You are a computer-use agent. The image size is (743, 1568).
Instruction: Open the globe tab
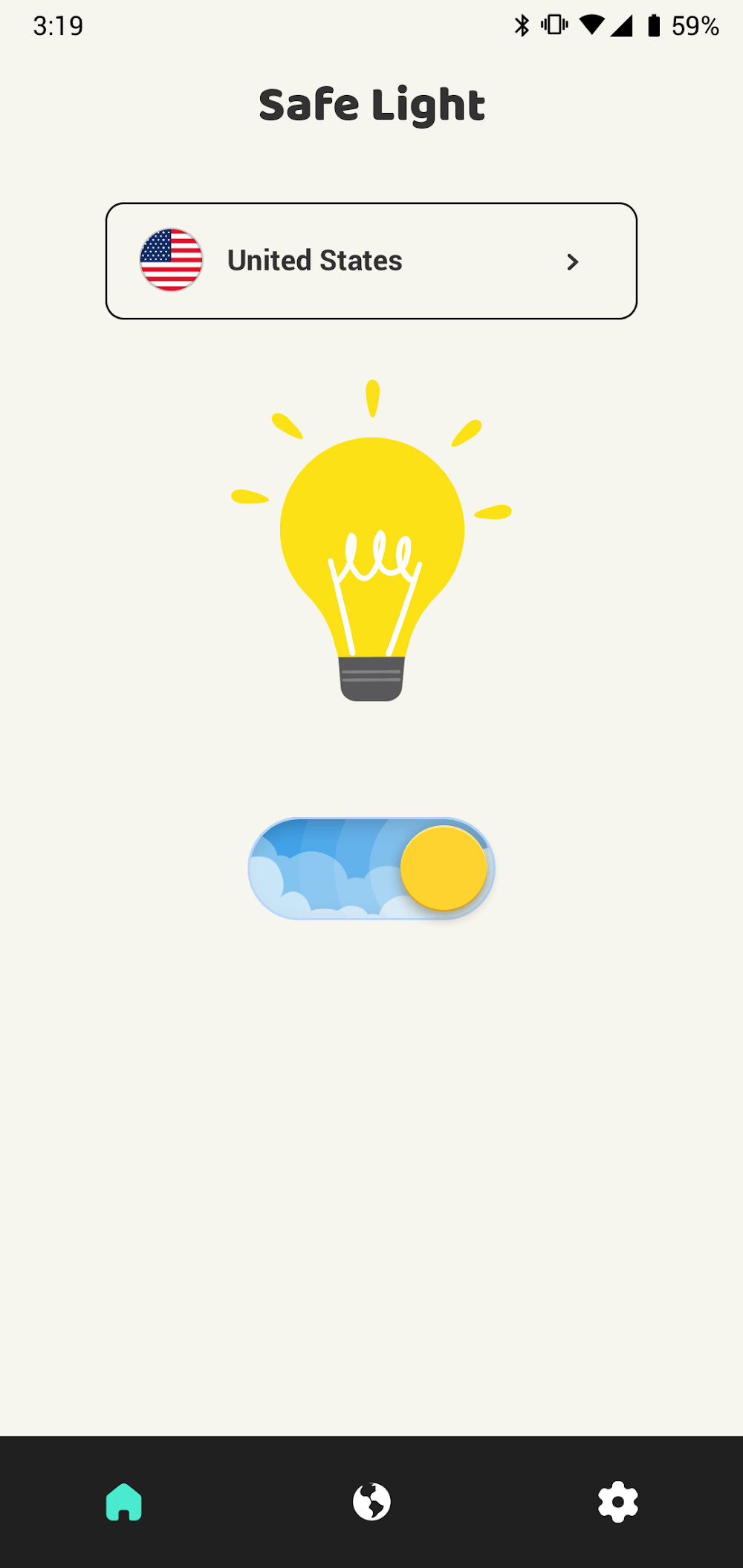pyautogui.click(x=371, y=1501)
